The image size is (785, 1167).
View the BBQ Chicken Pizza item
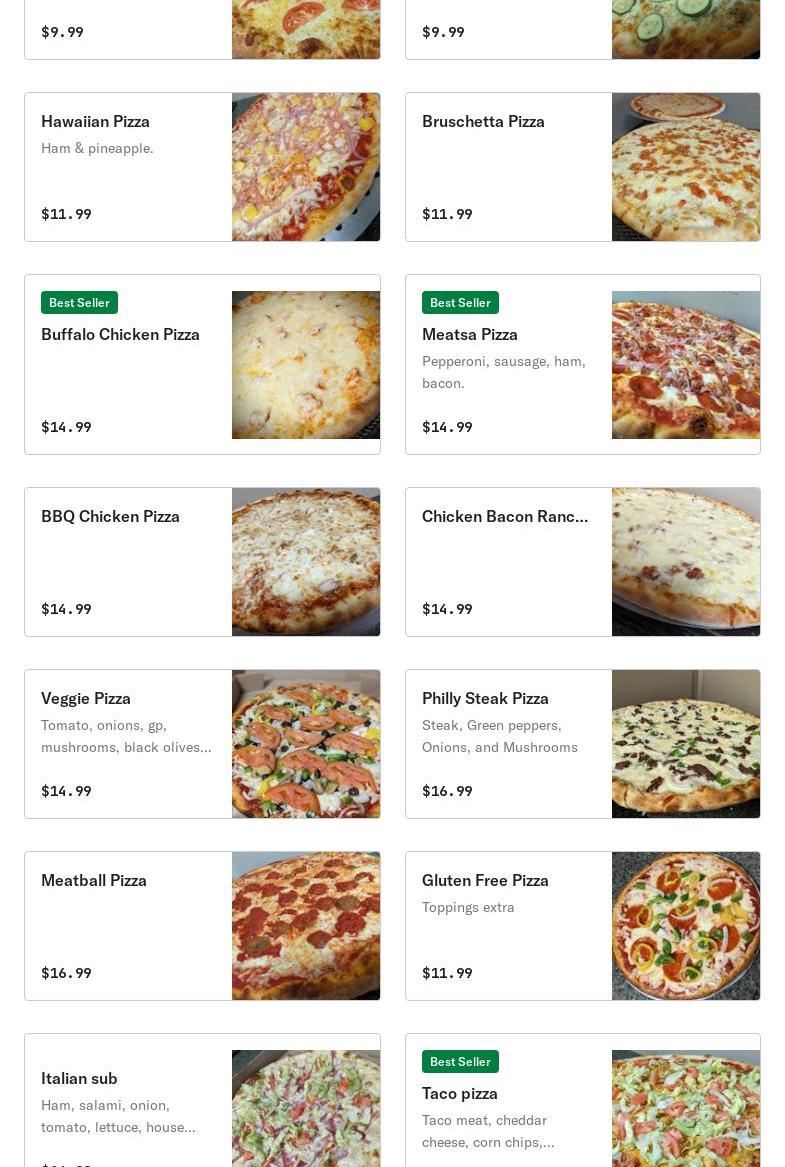[x=202, y=562]
